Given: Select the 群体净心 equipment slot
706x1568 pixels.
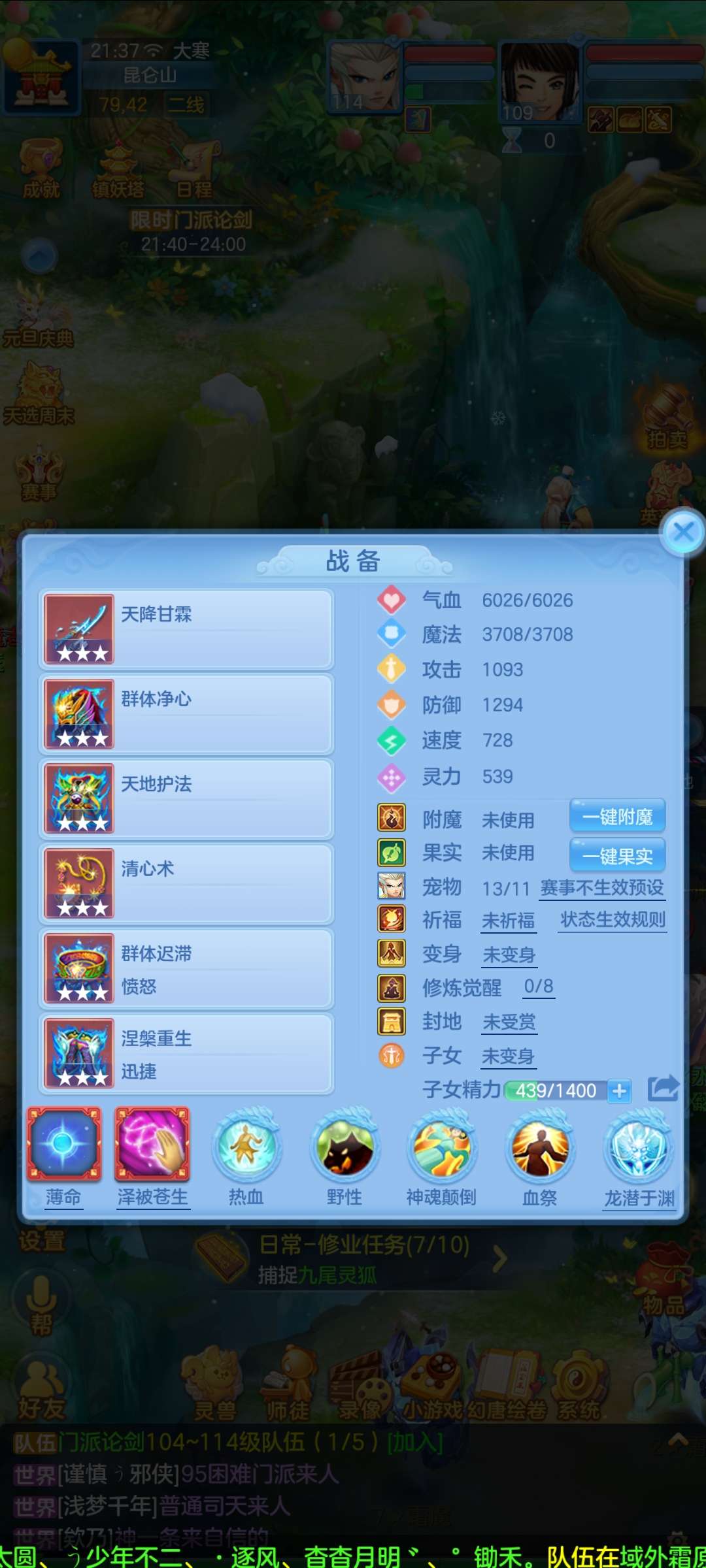Looking at the screenshot, I should [x=186, y=714].
